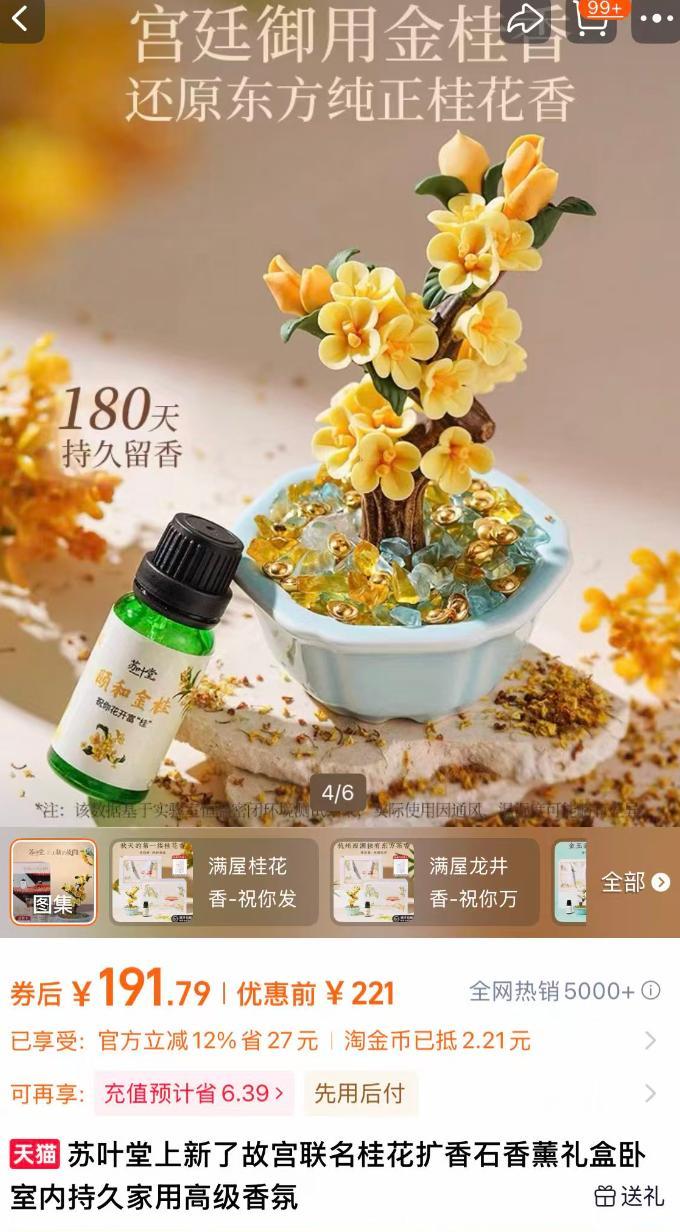Open the main product image
The height and width of the screenshot is (1232, 680).
pos(340,420)
